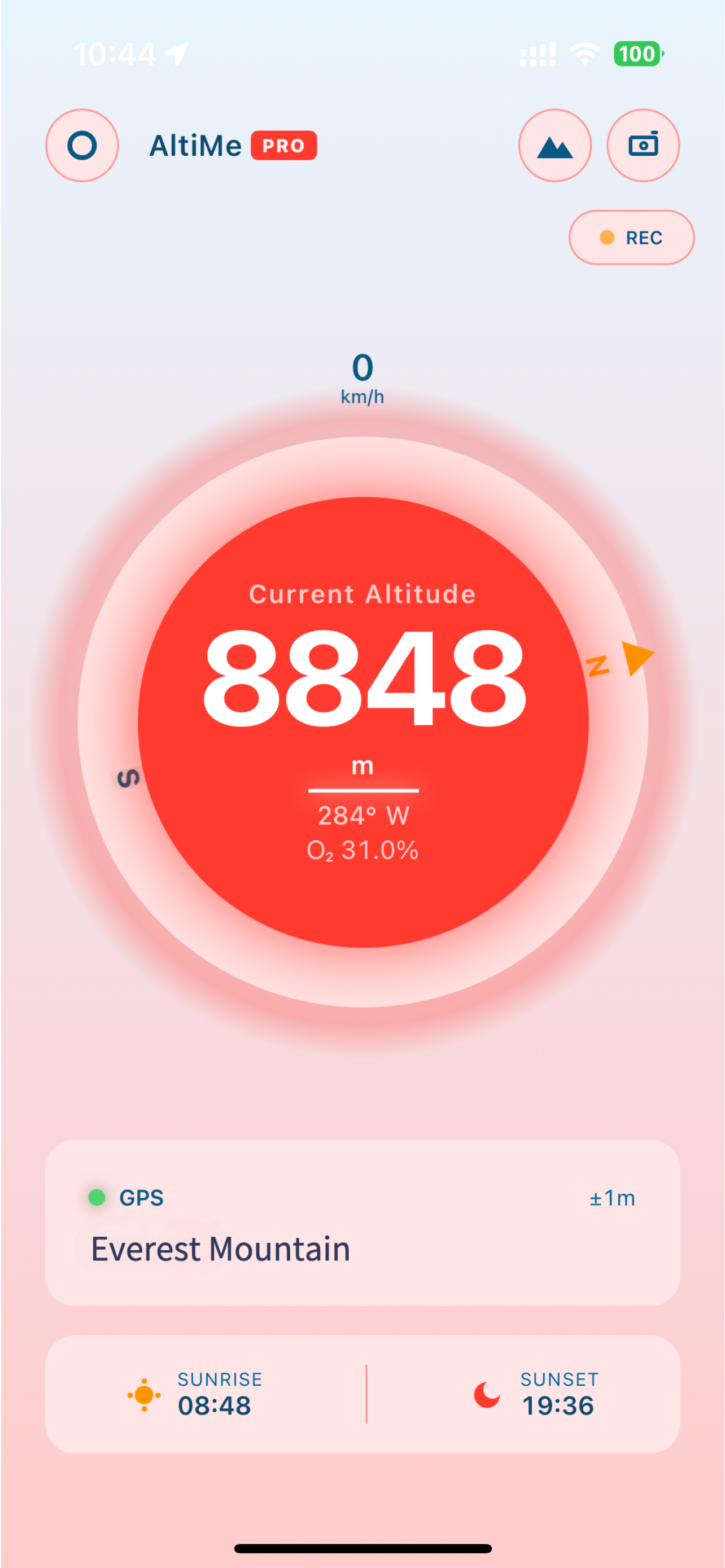Tap the N marker on the compass ring

599,667
